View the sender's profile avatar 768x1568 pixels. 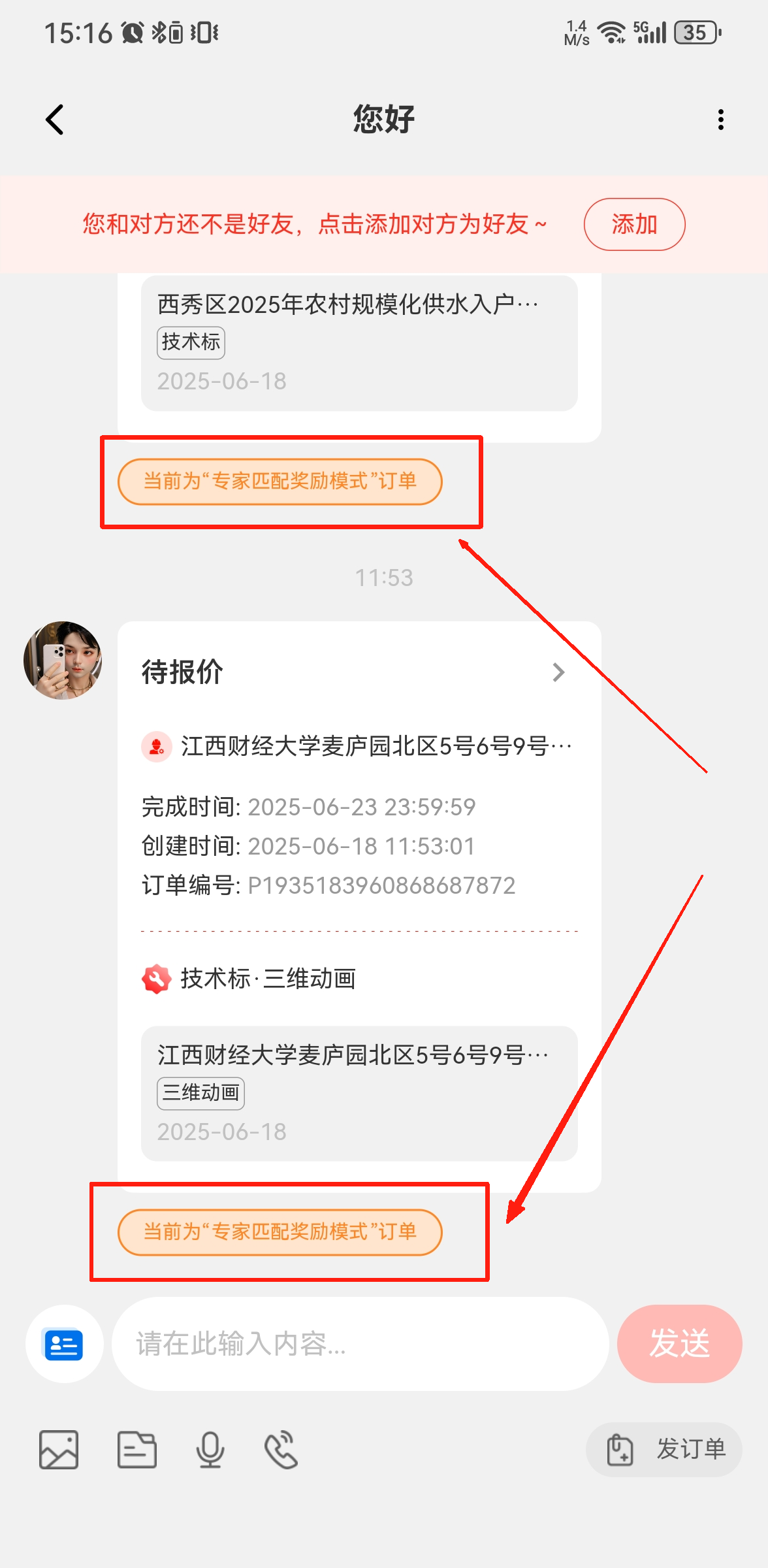(63, 660)
